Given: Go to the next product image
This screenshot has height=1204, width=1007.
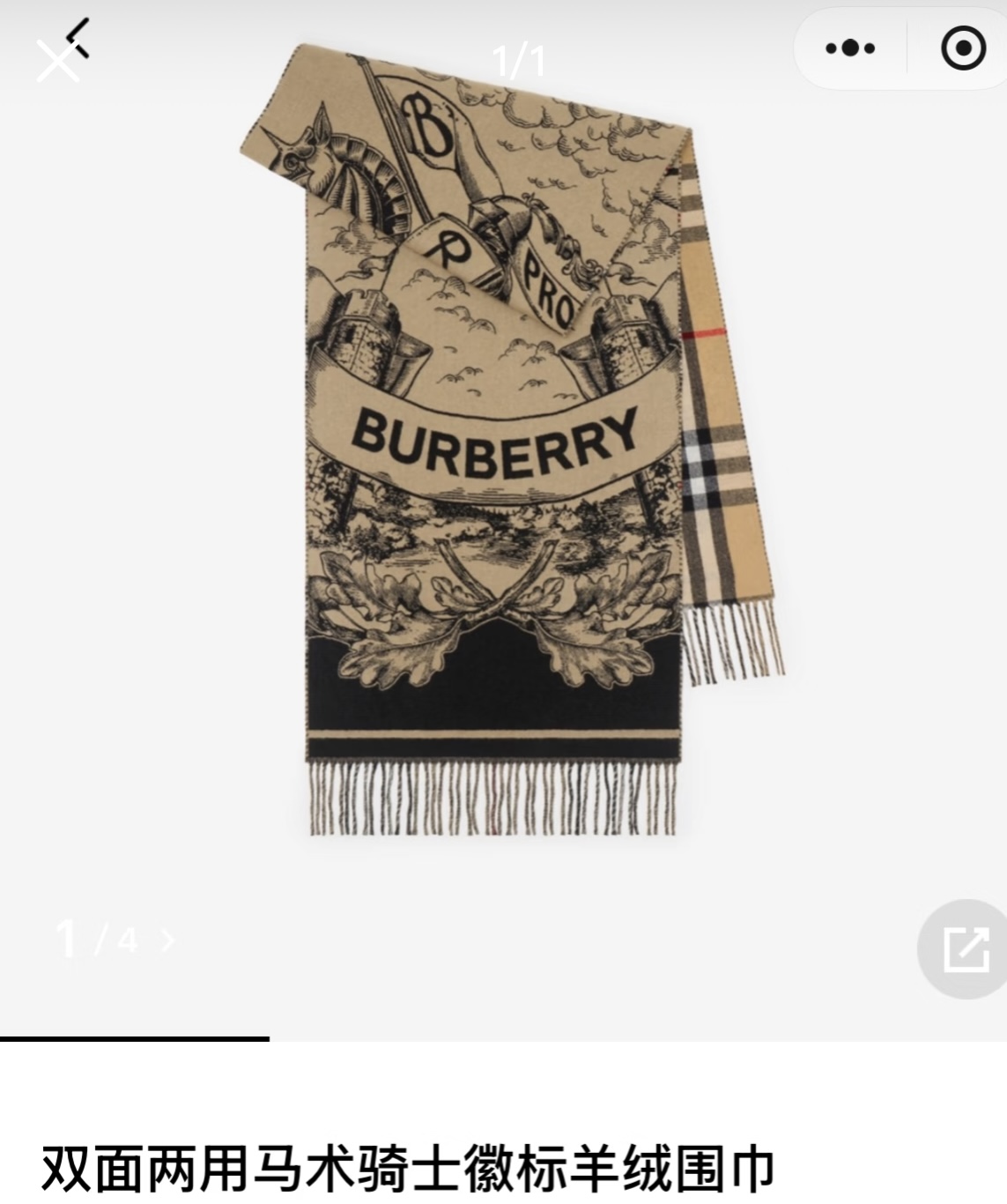Looking at the screenshot, I should [x=167, y=940].
